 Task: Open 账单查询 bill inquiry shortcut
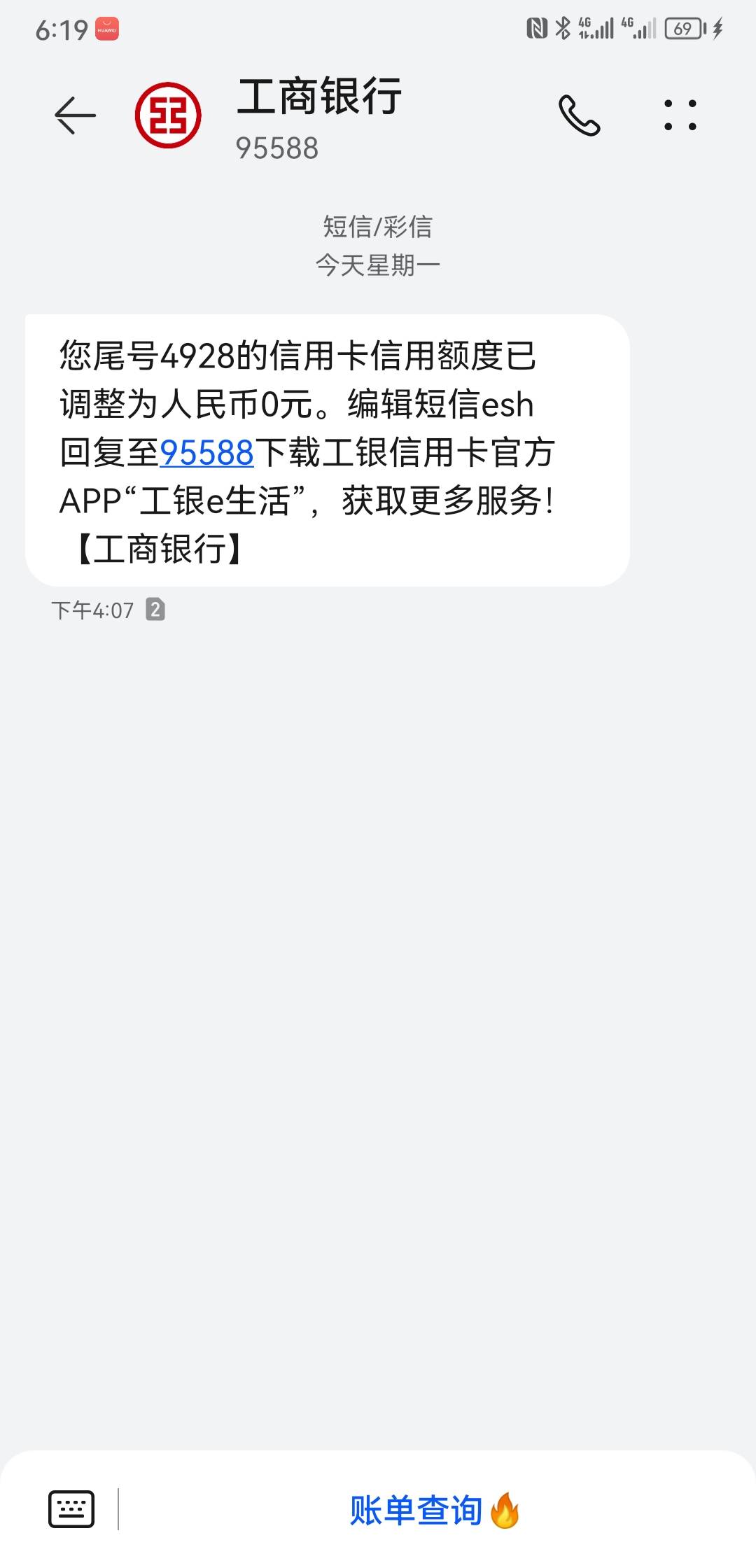click(x=434, y=1510)
